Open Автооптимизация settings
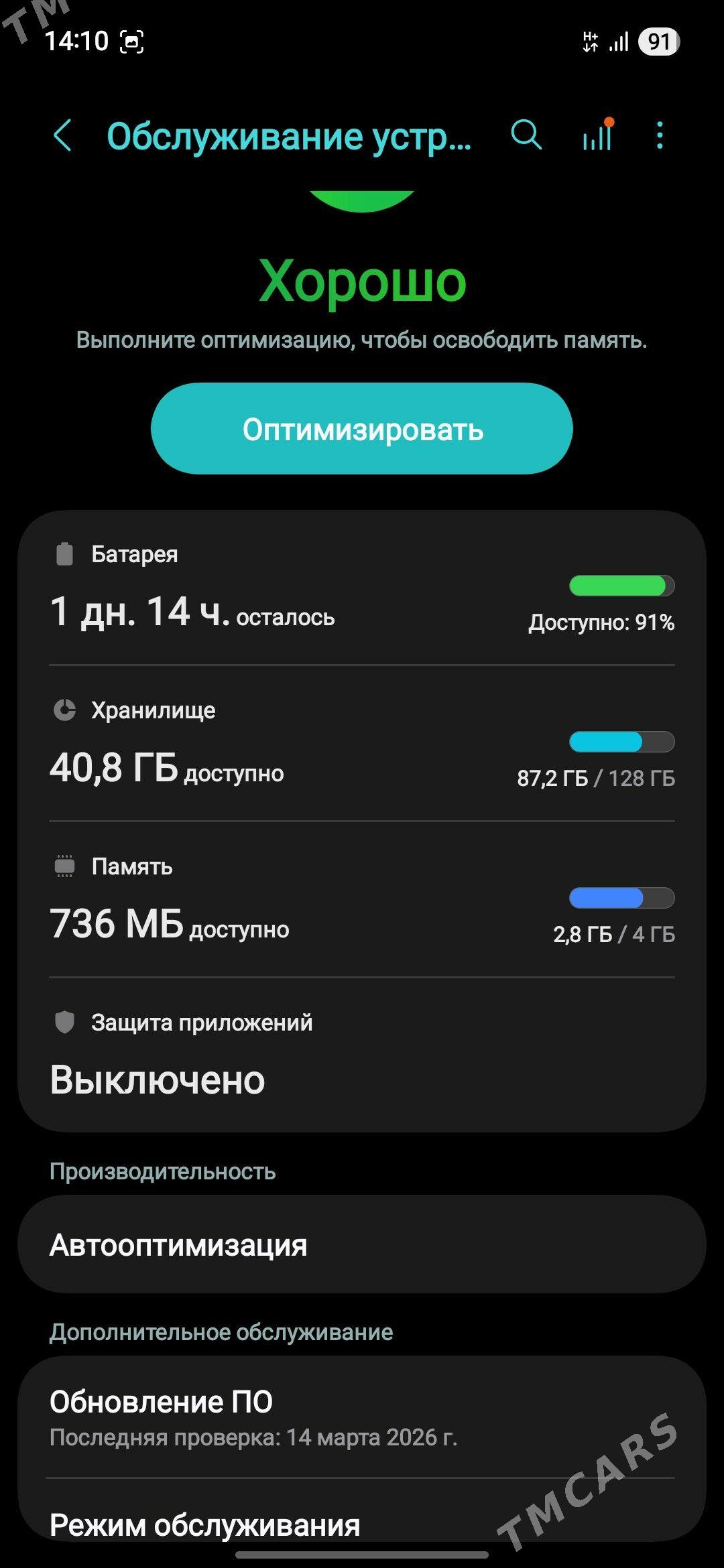 362,1245
